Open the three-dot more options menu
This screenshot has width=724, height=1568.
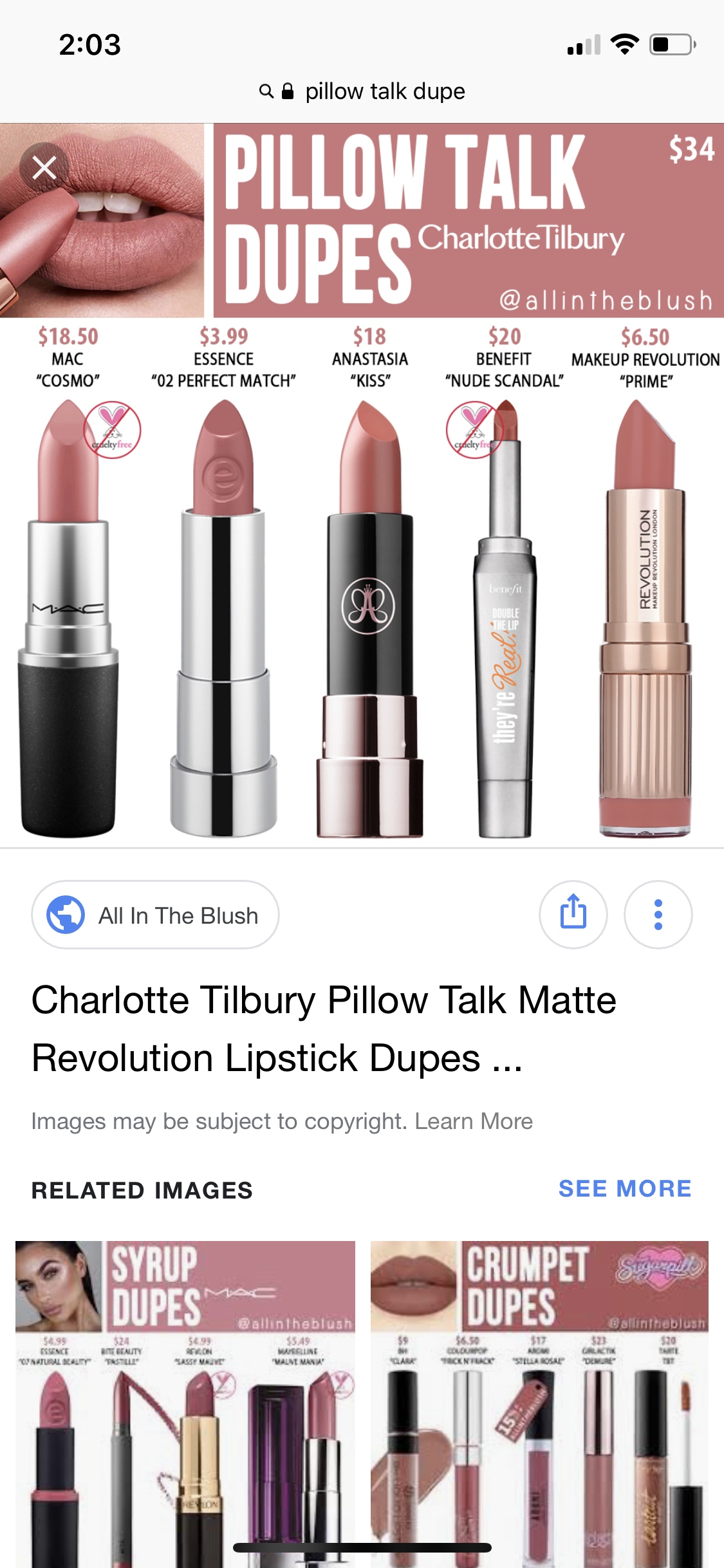658,915
